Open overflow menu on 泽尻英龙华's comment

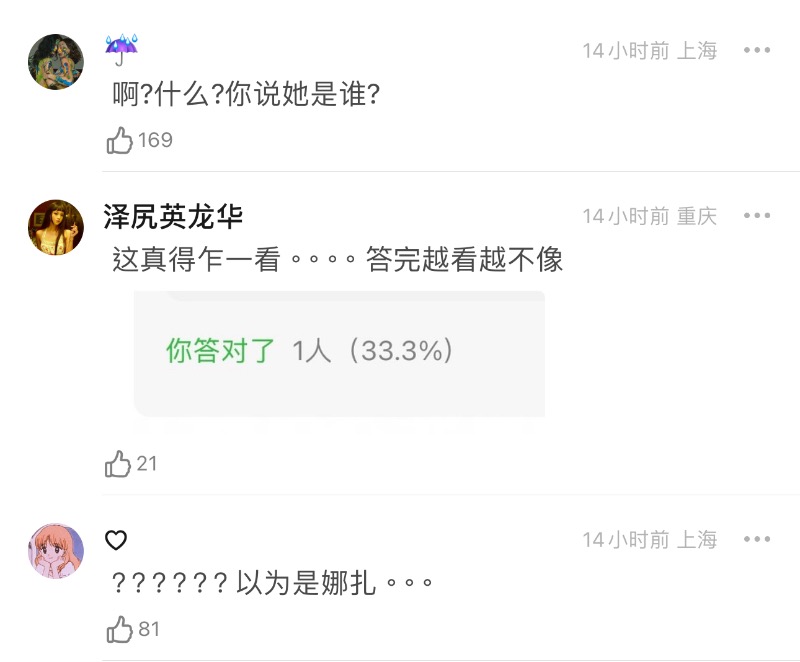pos(756,216)
